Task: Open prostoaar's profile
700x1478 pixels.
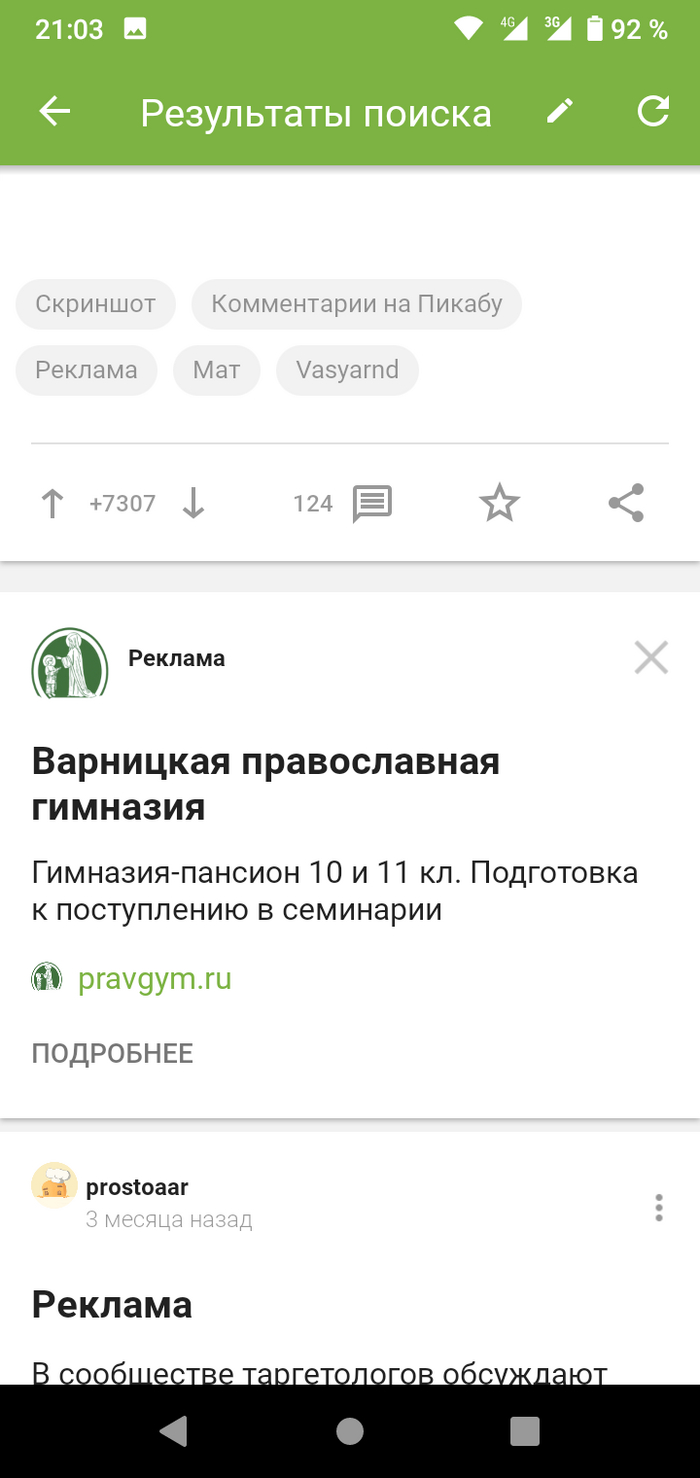Action: point(137,1187)
